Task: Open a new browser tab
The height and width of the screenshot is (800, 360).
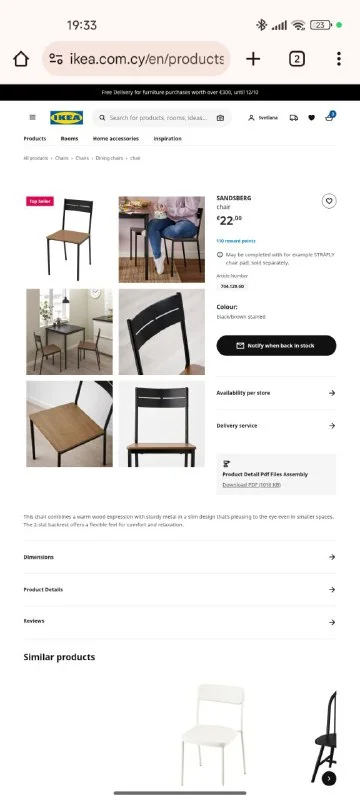Action: (253, 59)
